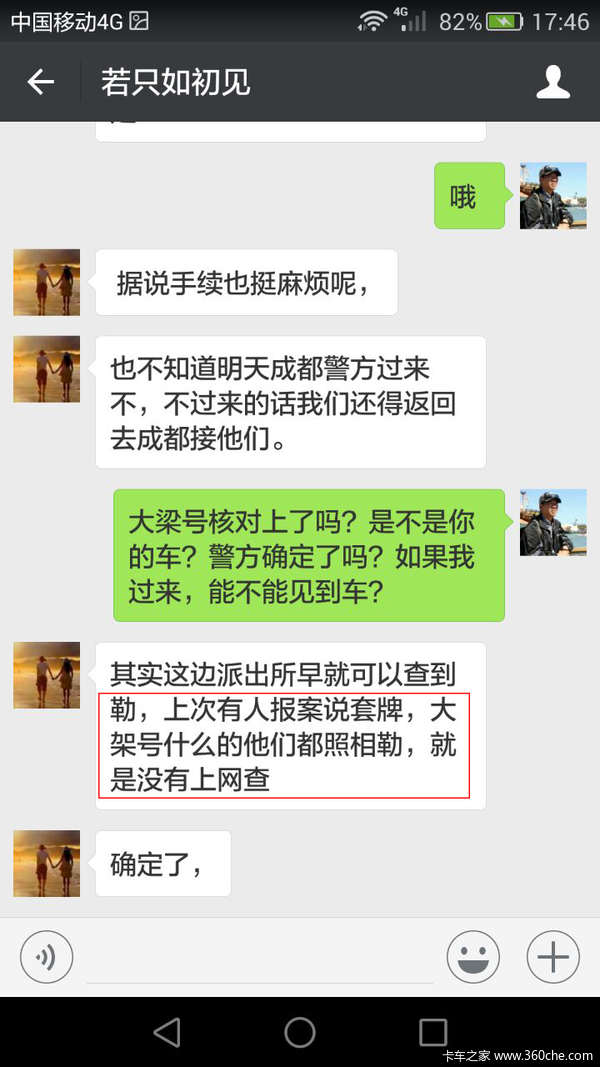Tap system home button
Viewport: 600px width, 1067px height.
(300, 1032)
